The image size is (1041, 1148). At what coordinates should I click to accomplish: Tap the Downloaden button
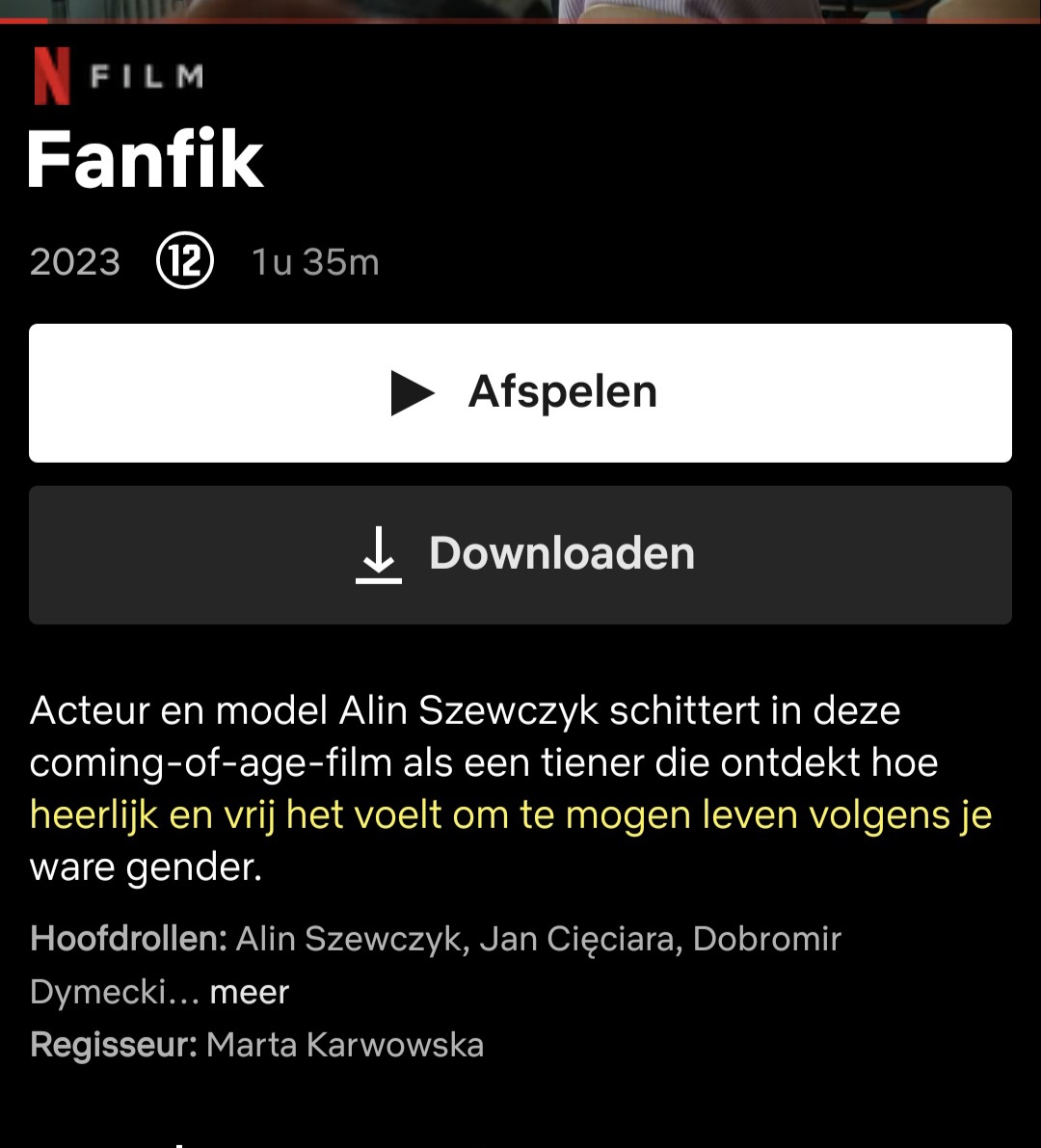click(520, 554)
